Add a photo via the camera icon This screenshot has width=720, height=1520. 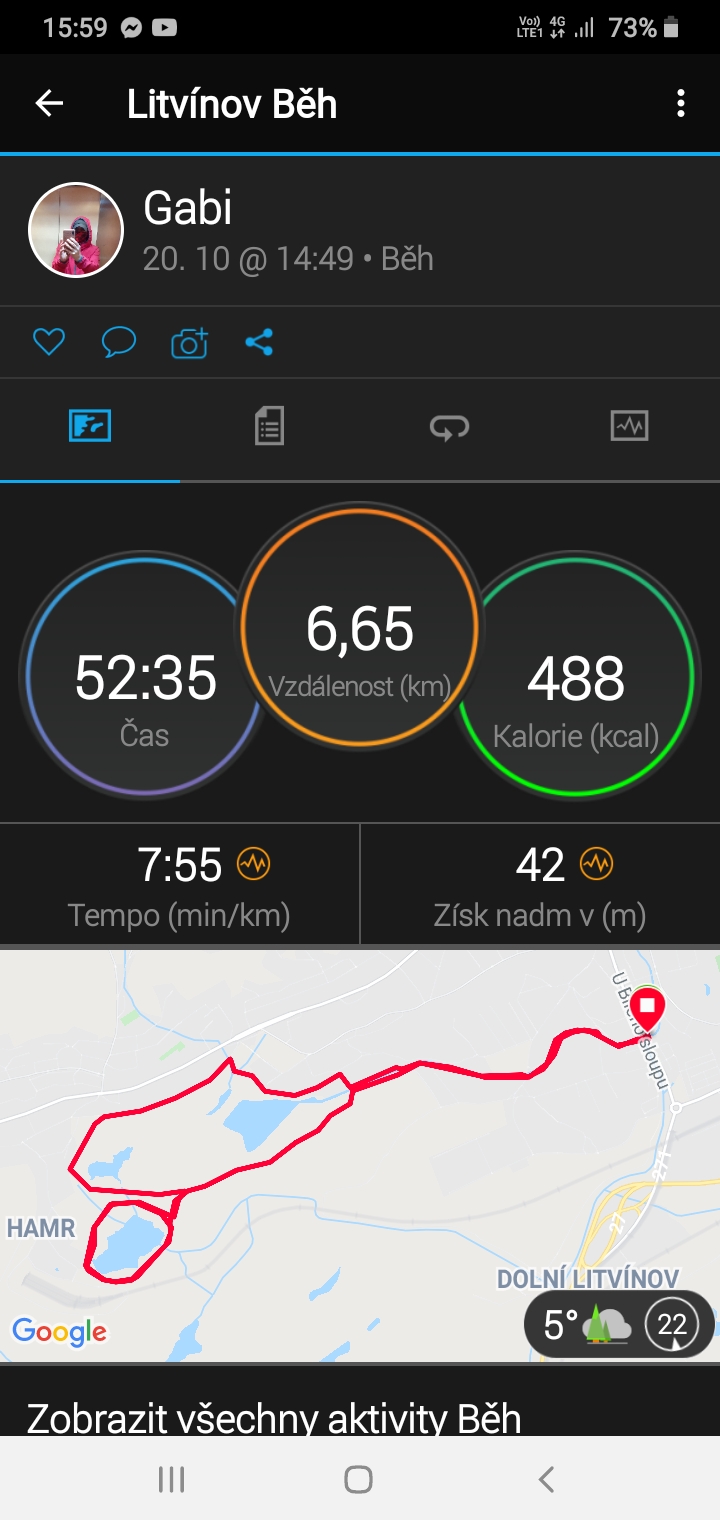coord(189,343)
